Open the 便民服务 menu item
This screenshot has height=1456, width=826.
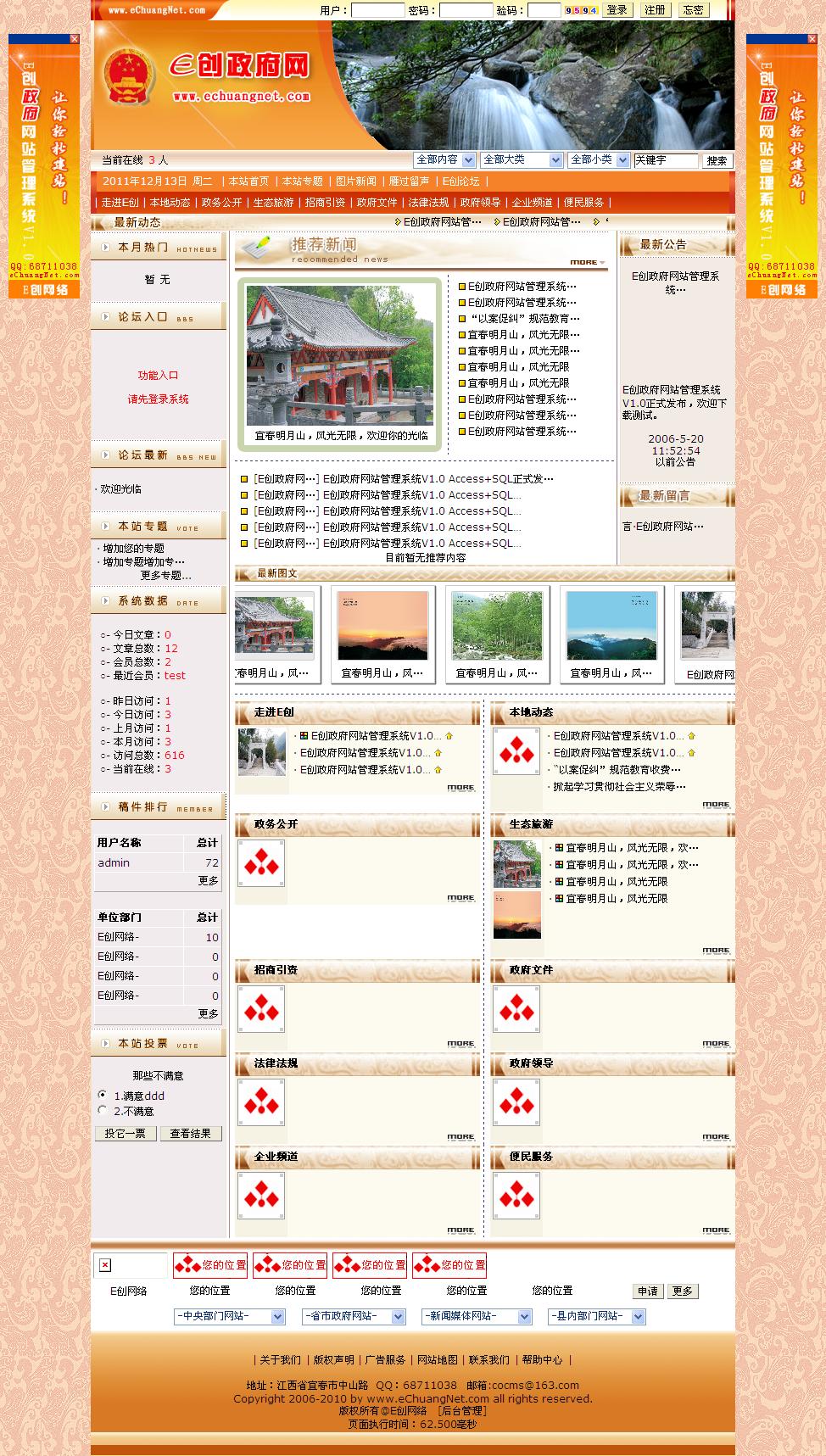583,203
